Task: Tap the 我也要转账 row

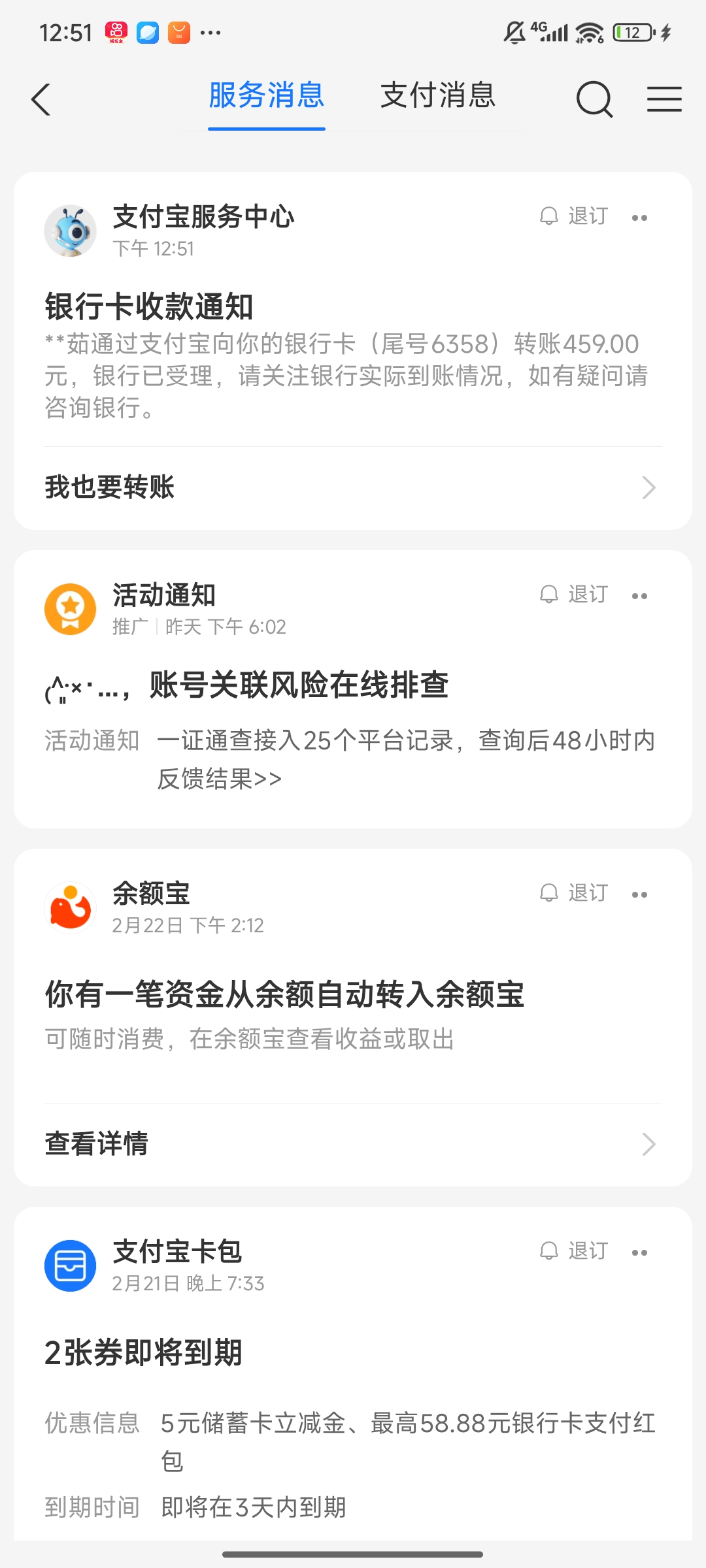Action: pos(353,487)
